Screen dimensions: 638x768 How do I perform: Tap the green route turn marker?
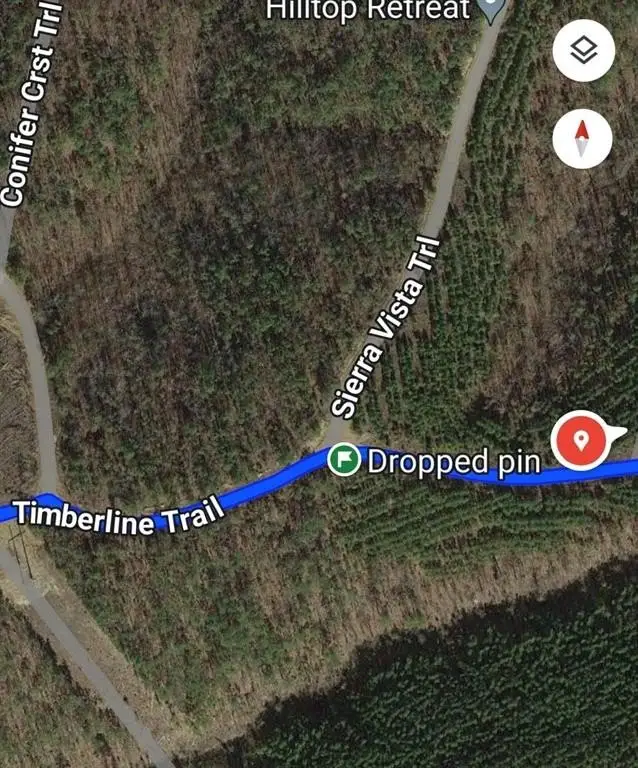(x=344, y=460)
